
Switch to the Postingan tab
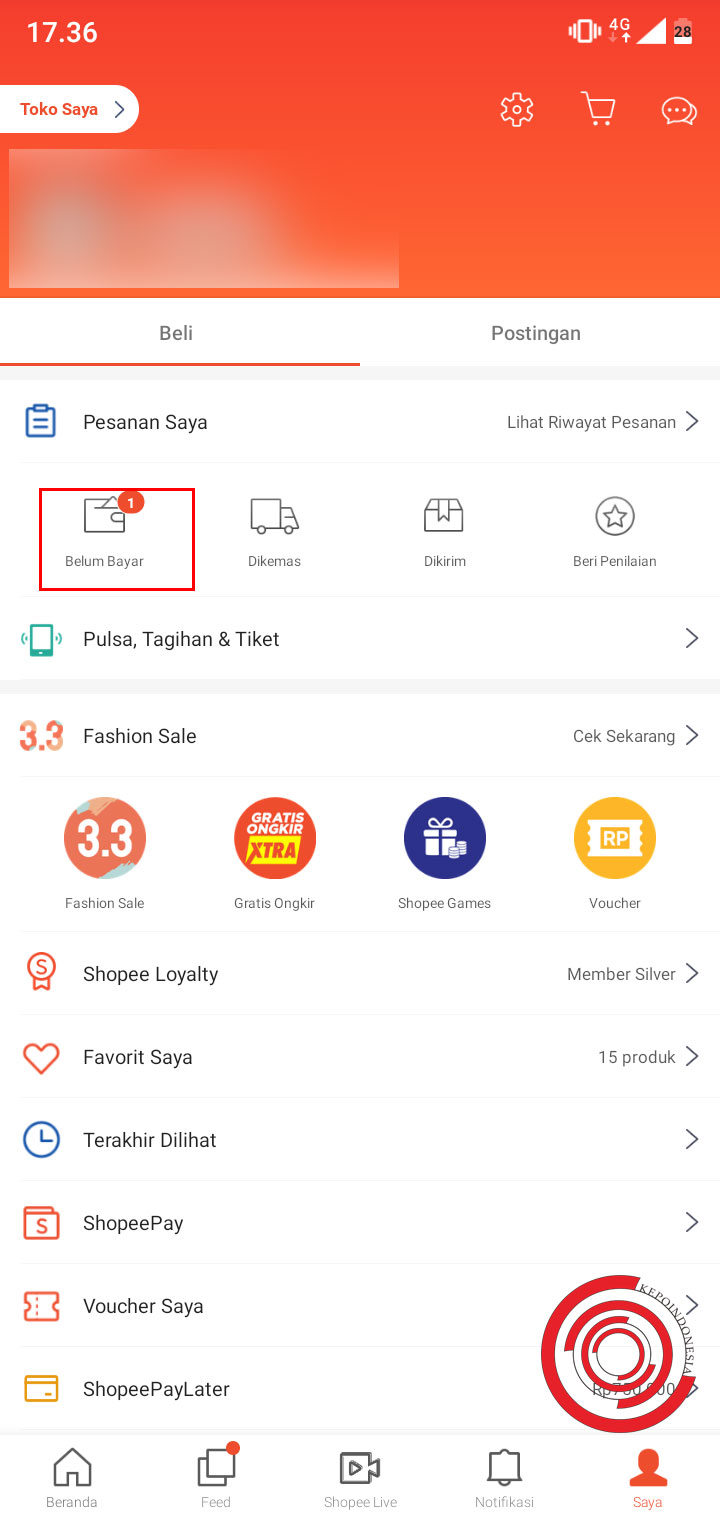(536, 333)
